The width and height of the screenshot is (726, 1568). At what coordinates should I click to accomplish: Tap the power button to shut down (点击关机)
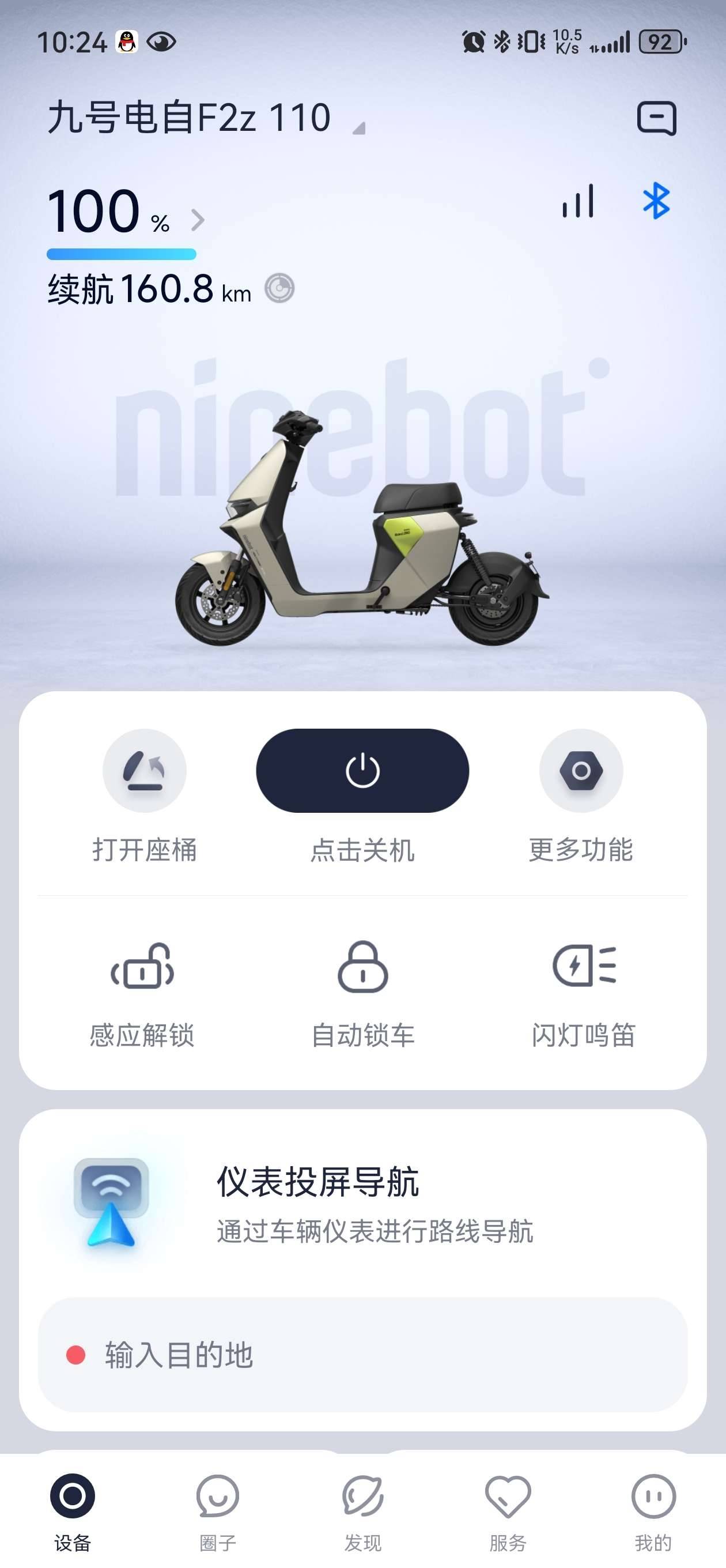(362, 771)
